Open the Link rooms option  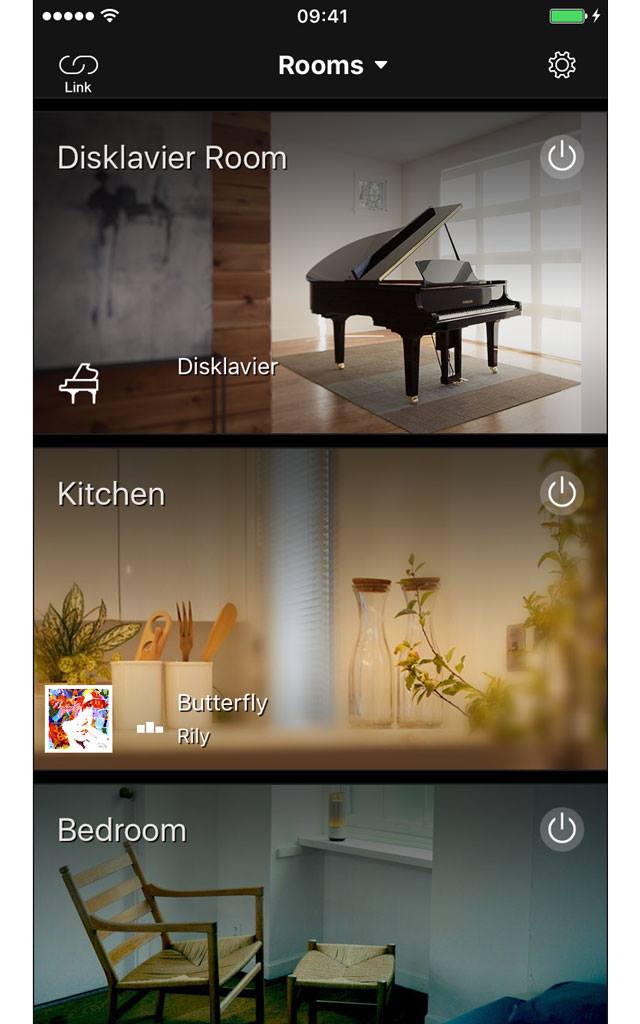[78, 72]
